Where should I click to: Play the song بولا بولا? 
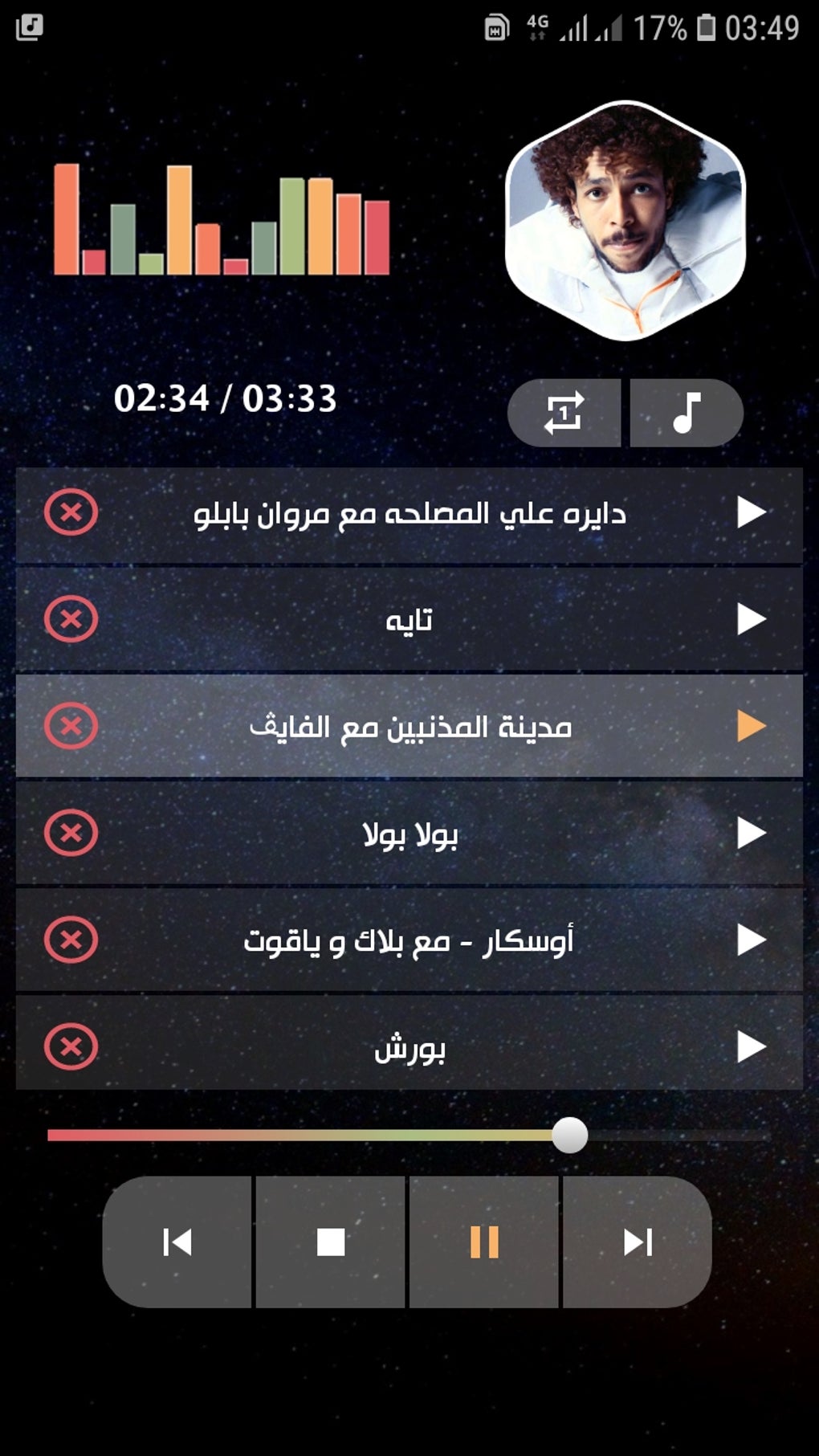coord(751,833)
